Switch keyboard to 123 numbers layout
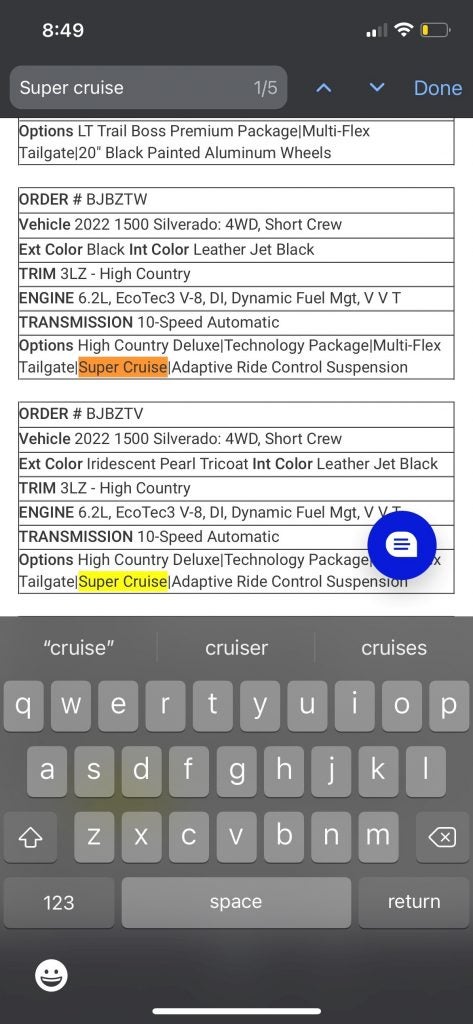This screenshot has height=1024, width=473. (x=59, y=902)
